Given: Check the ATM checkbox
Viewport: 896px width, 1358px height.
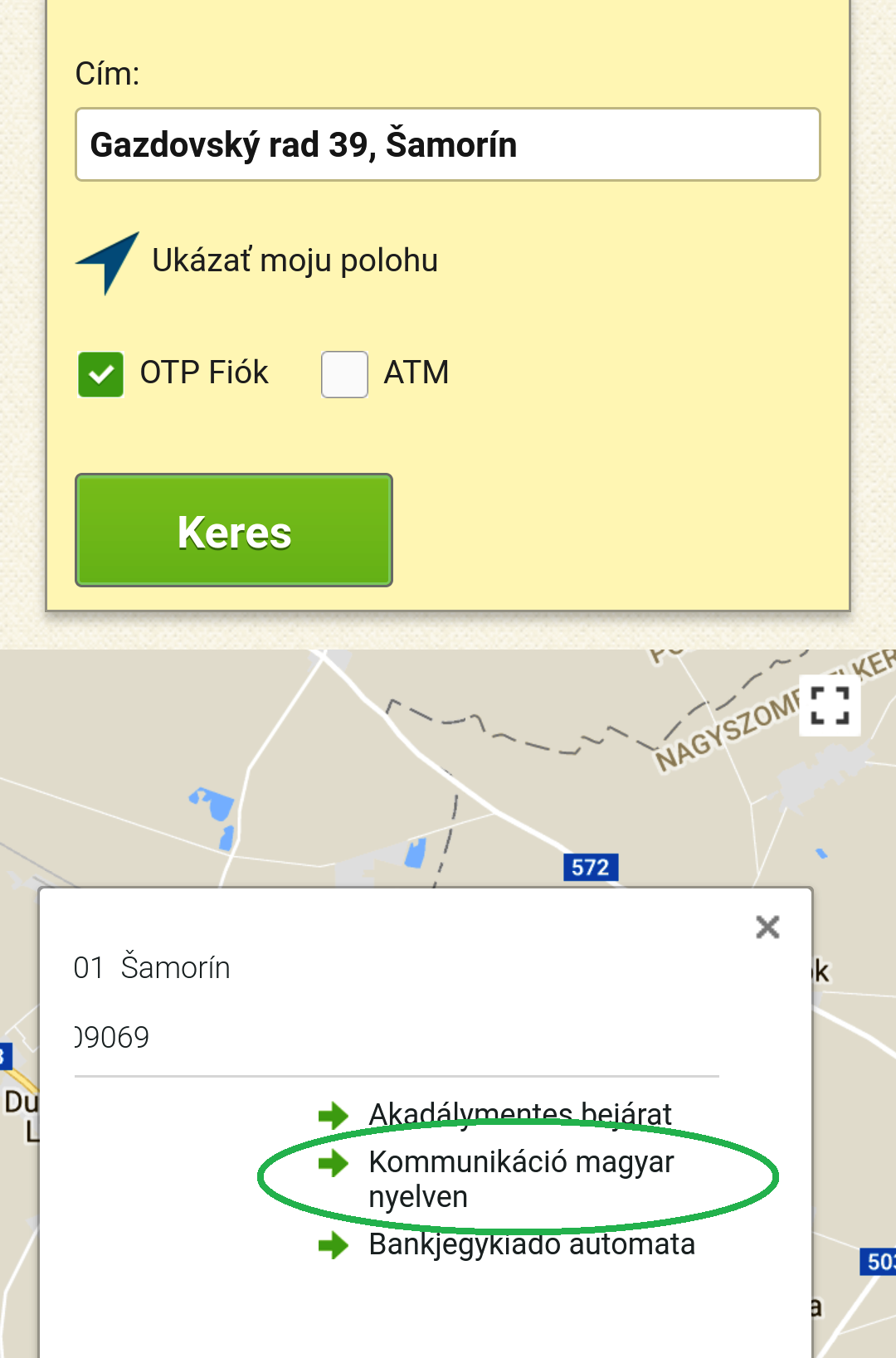Looking at the screenshot, I should pos(345,374).
